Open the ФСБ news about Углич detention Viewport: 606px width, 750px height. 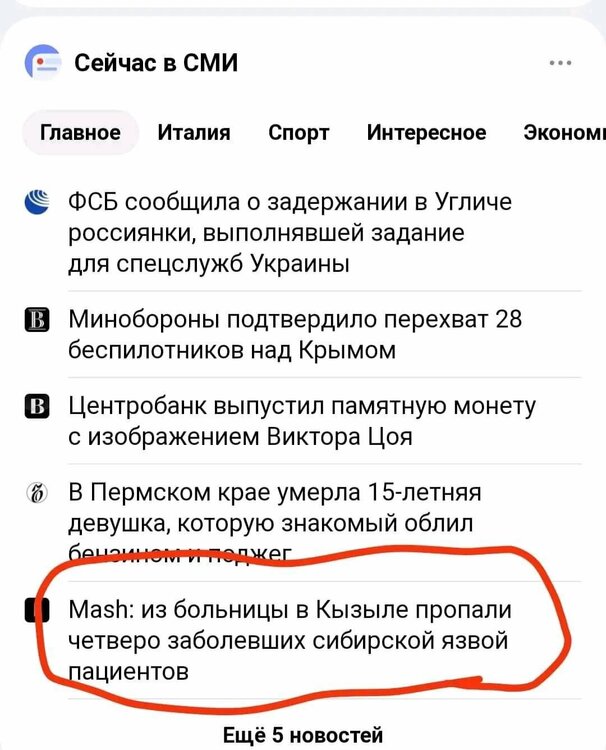click(290, 234)
